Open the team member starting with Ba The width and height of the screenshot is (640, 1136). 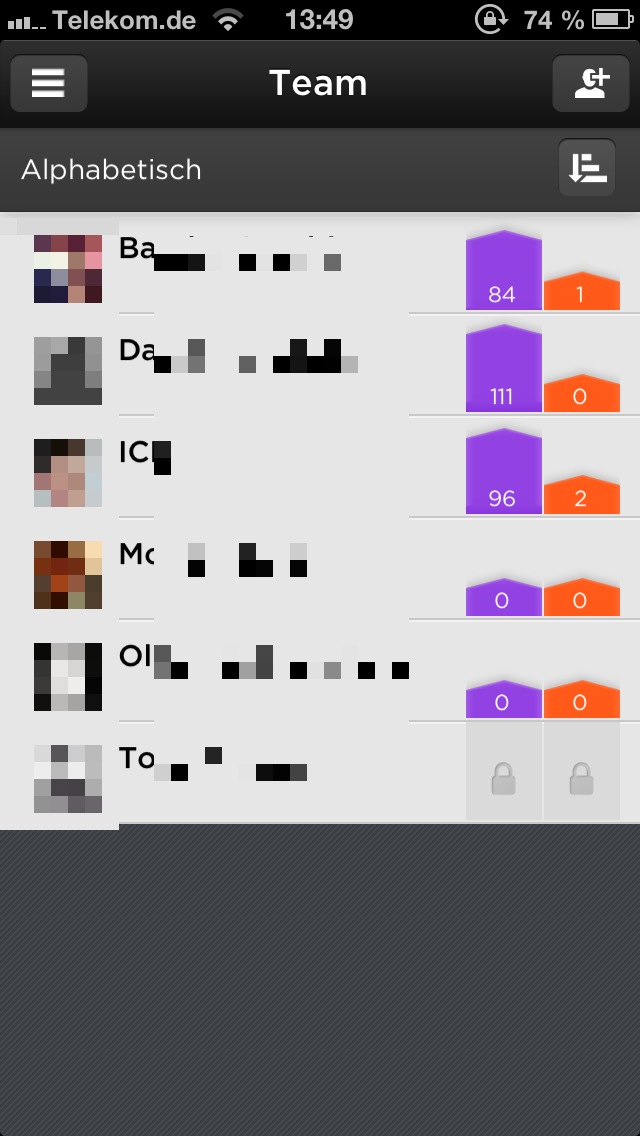(x=320, y=264)
